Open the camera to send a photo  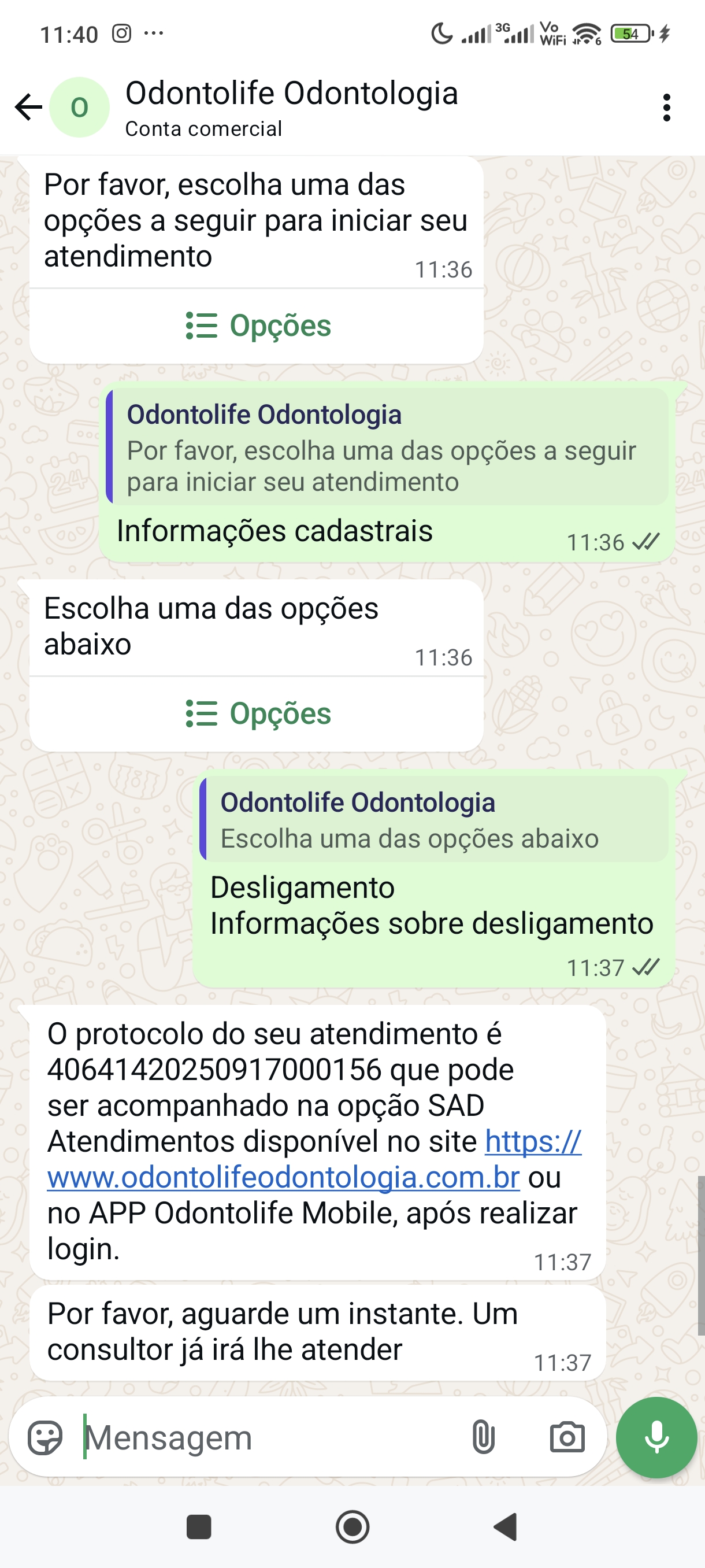(567, 1438)
